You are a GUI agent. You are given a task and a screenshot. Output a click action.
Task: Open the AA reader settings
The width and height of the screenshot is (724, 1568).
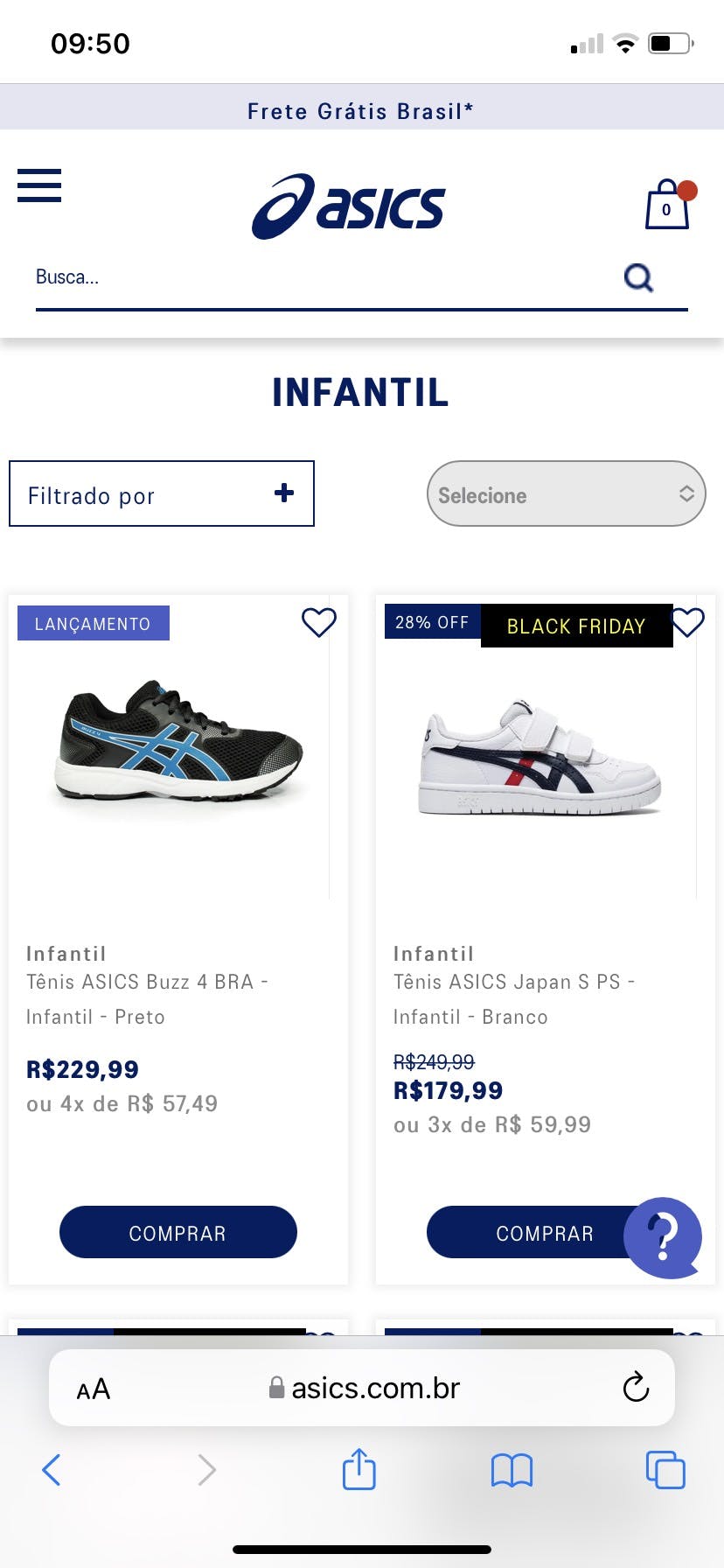pyautogui.click(x=94, y=1389)
